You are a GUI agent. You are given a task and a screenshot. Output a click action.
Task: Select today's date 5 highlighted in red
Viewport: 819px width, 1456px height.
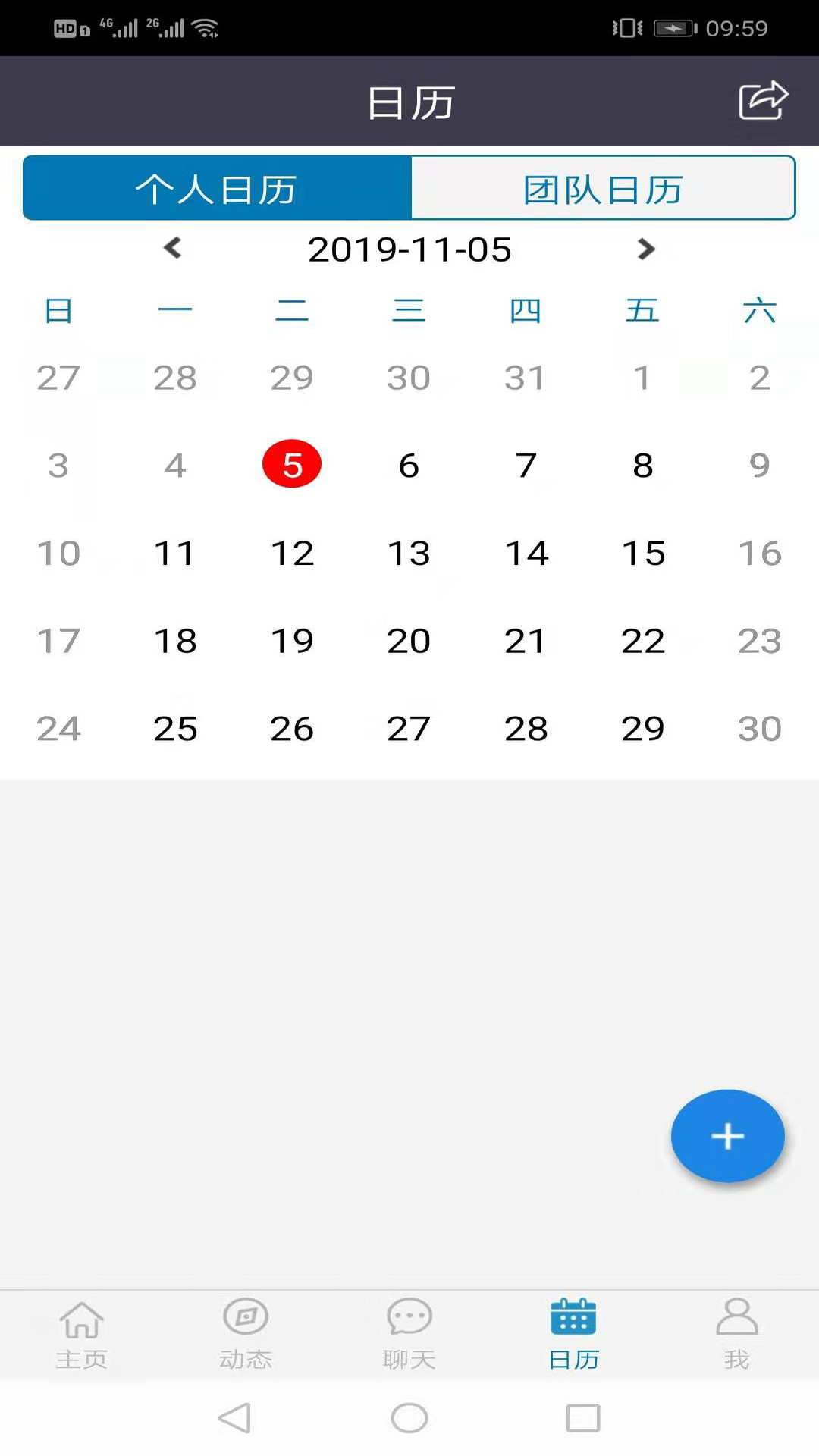click(292, 464)
